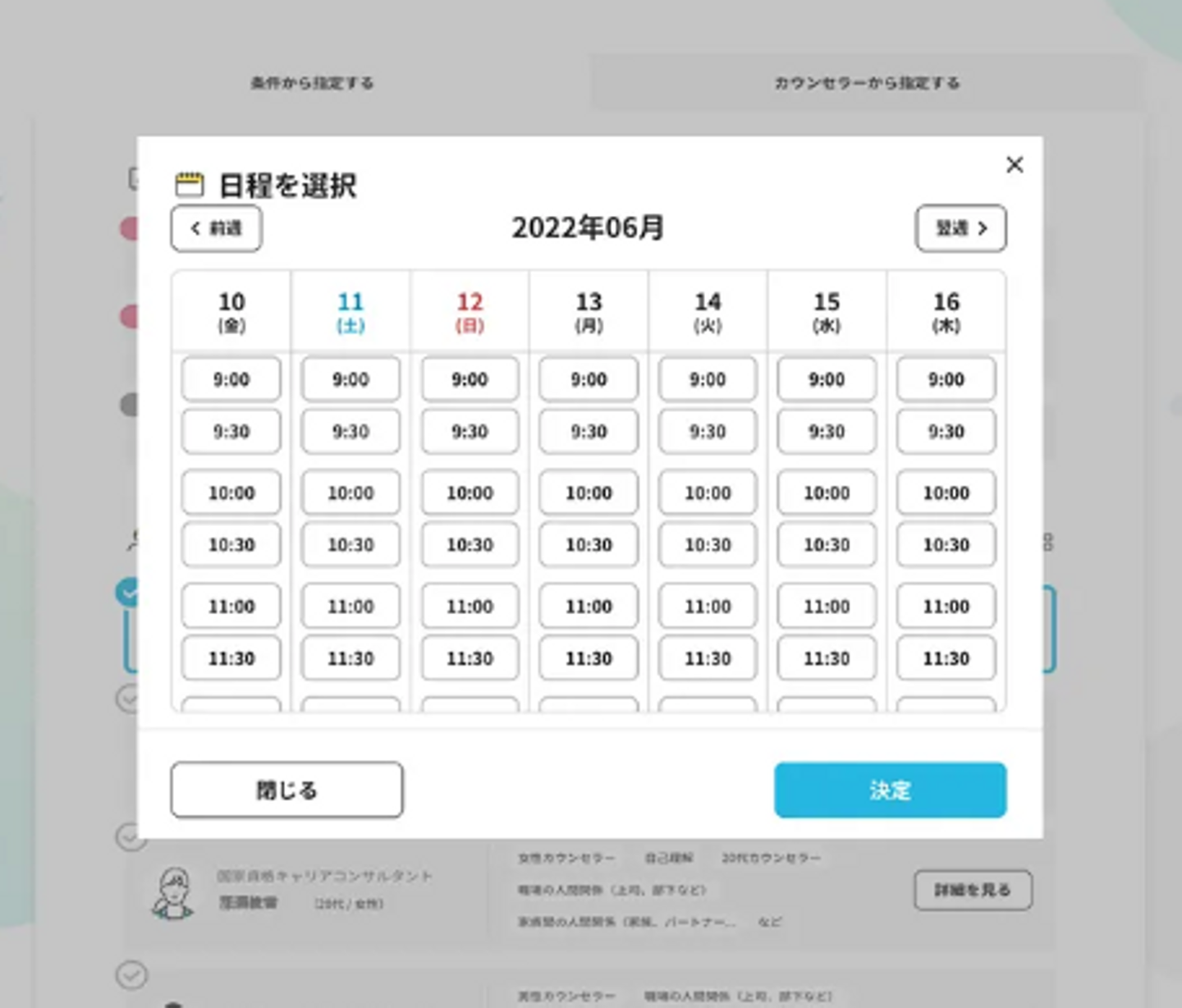Viewport: 1182px width, 1008px height.
Task: Tap the 閉じる button to close
Action: pyautogui.click(x=286, y=790)
